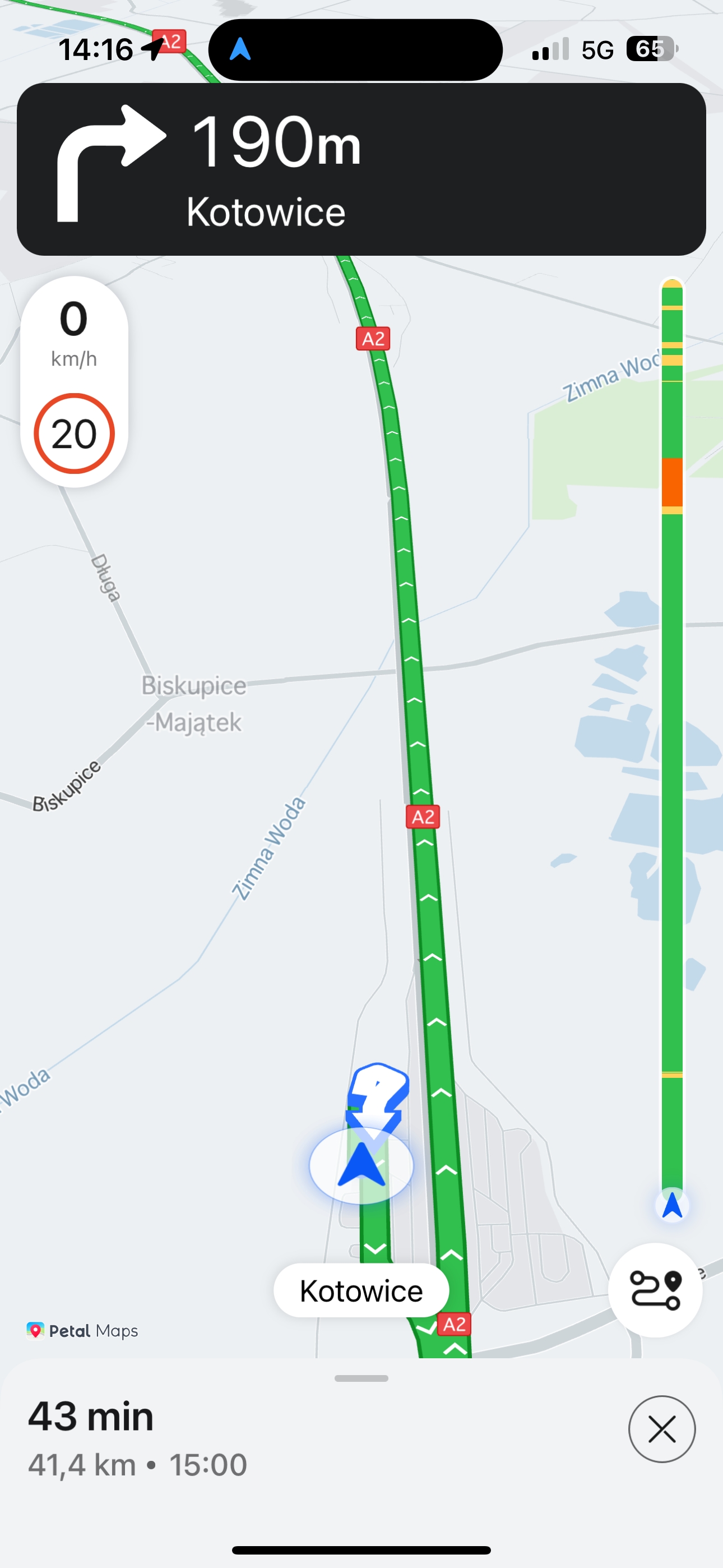This screenshot has height=1568, width=723.
Task: Tap the speed and limit indicator
Action: 74,381
